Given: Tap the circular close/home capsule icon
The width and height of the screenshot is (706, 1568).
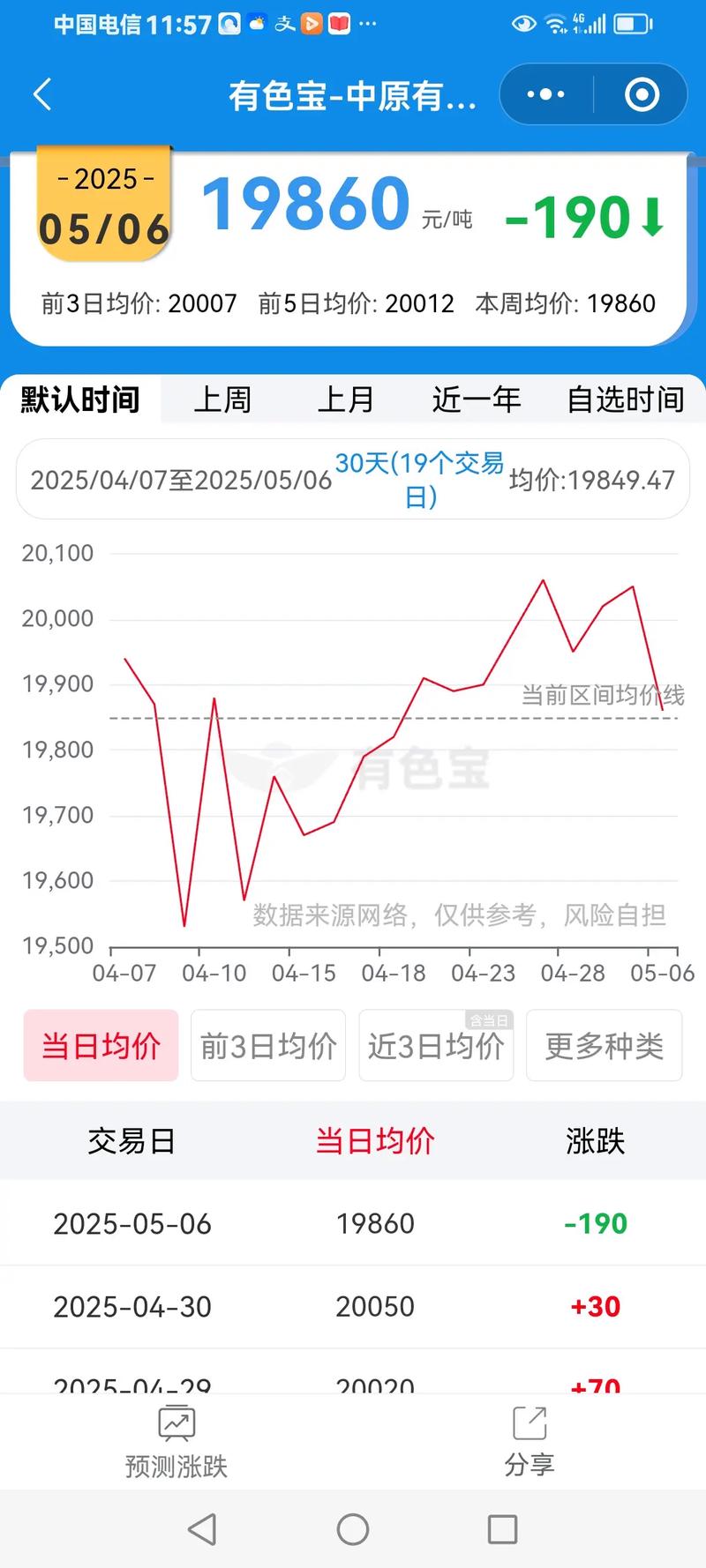Looking at the screenshot, I should [x=642, y=93].
